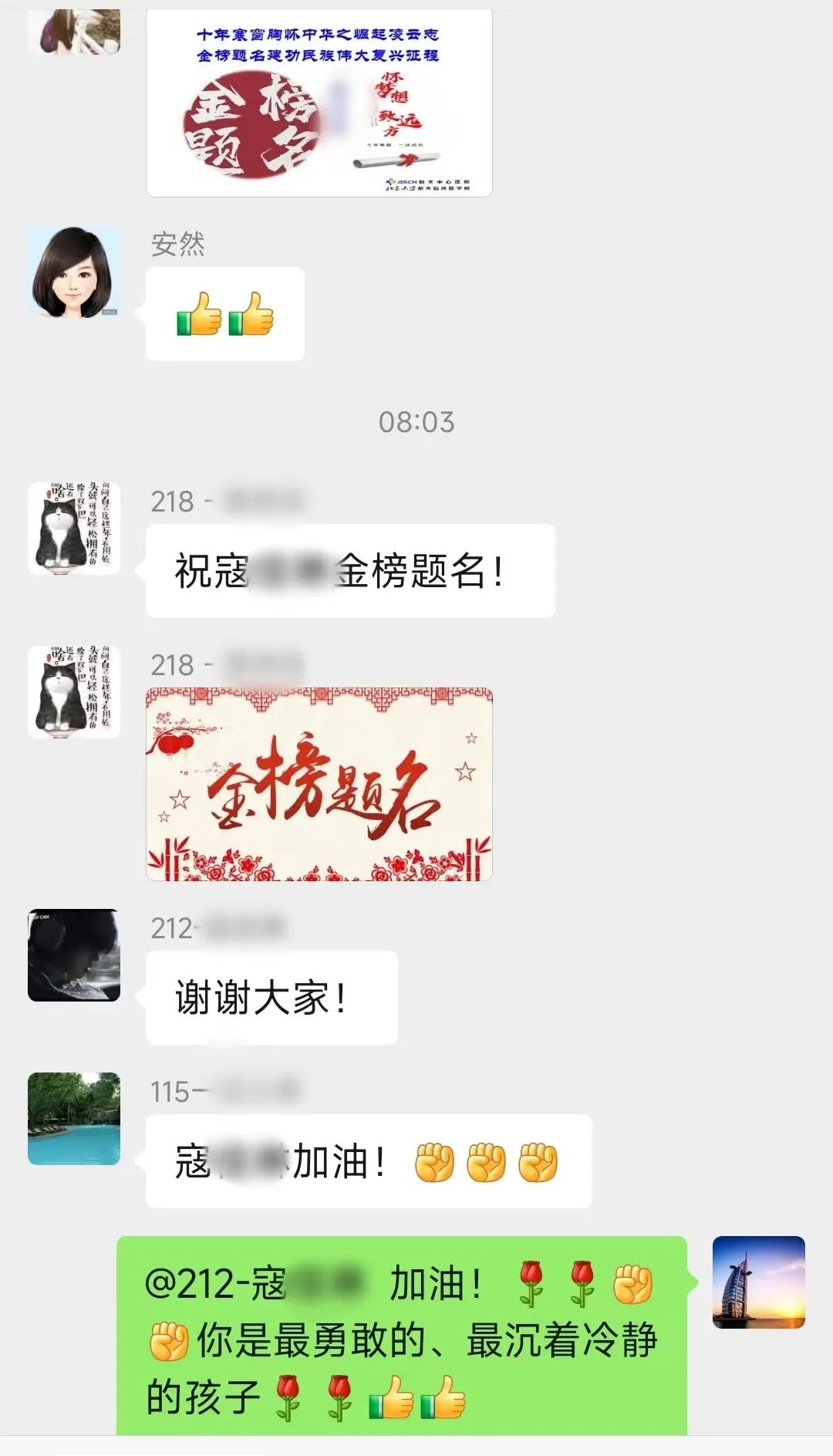Image resolution: width=833 pixels, height=1456 pixels.
Task: View the red paper-cut 金榜题名 image message
Action: tap(319, 784)
